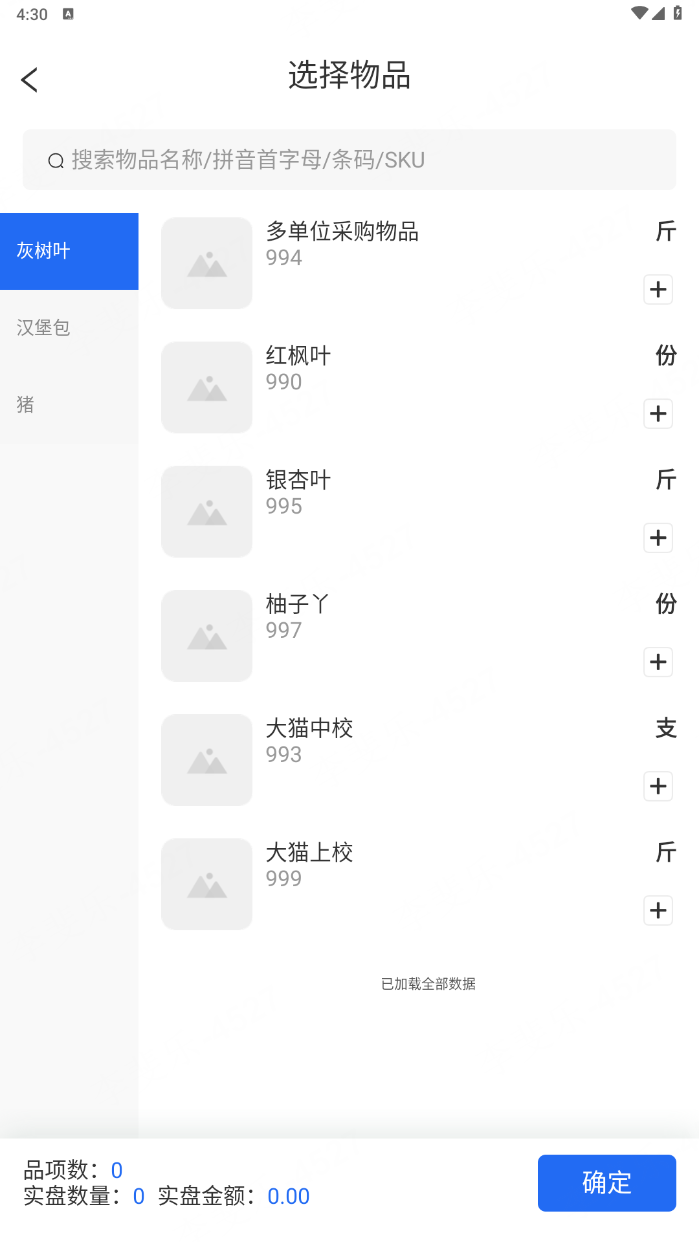Add 银杏叶 with plus button
The image size is (699, 1242).
(x=658, y=538)
